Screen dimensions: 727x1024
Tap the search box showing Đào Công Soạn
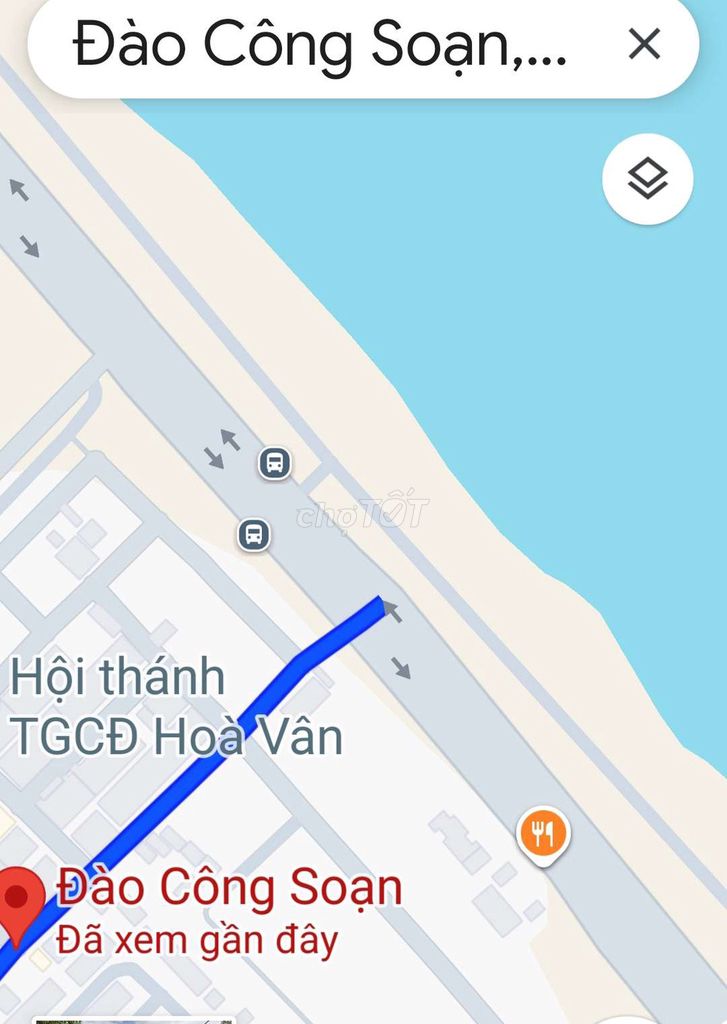coord(320,46)
